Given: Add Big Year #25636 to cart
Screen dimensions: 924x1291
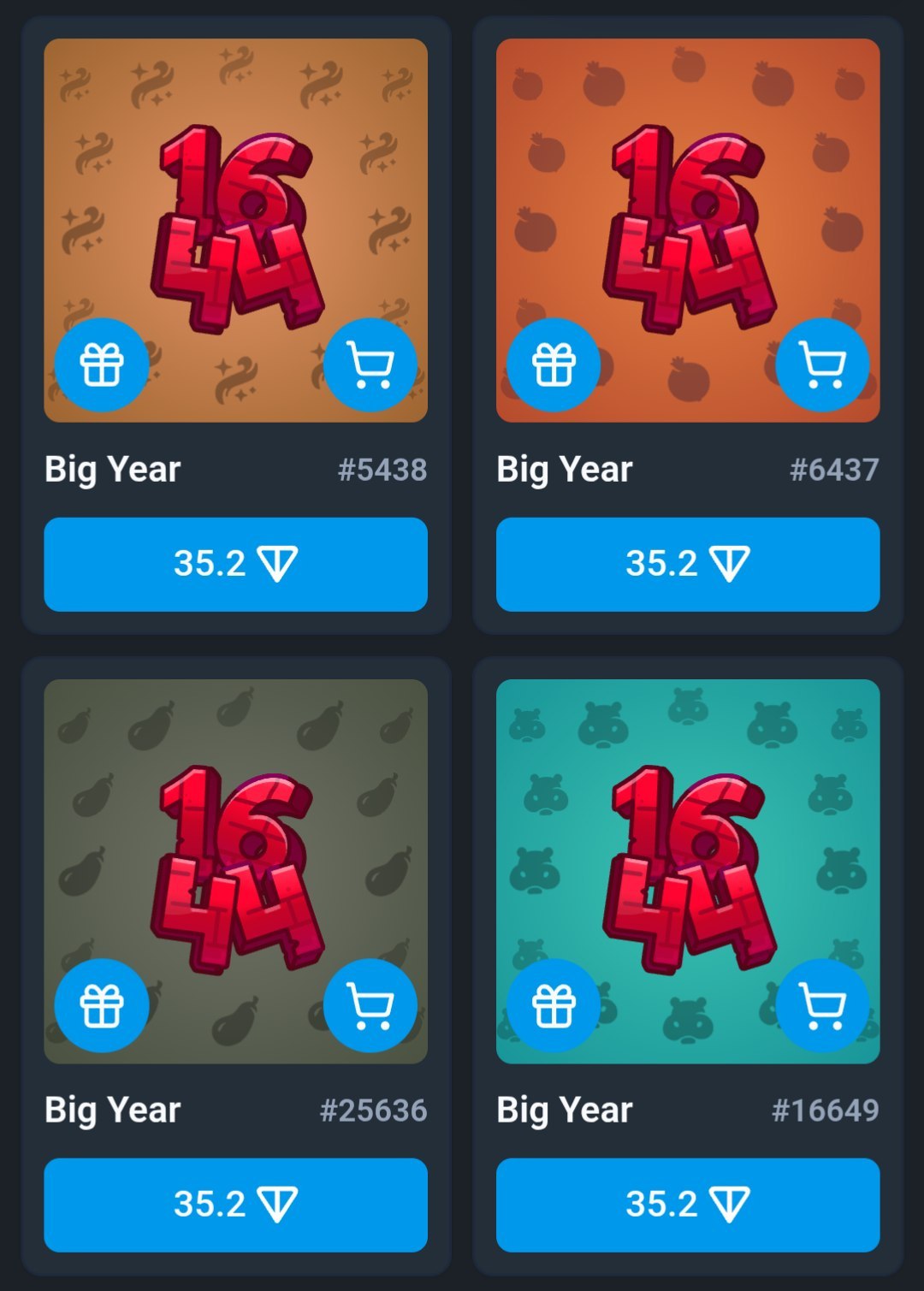Looking at the screenshot, I should coord(370,1006).
